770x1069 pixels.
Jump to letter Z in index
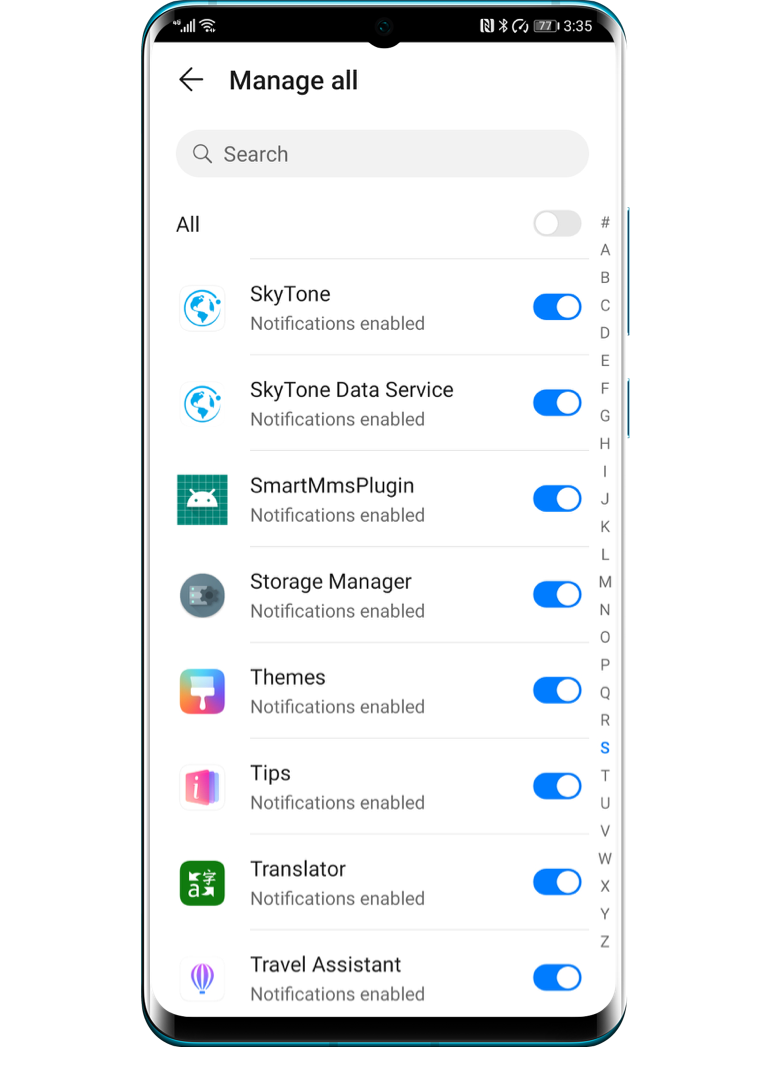tap(605, 941)
